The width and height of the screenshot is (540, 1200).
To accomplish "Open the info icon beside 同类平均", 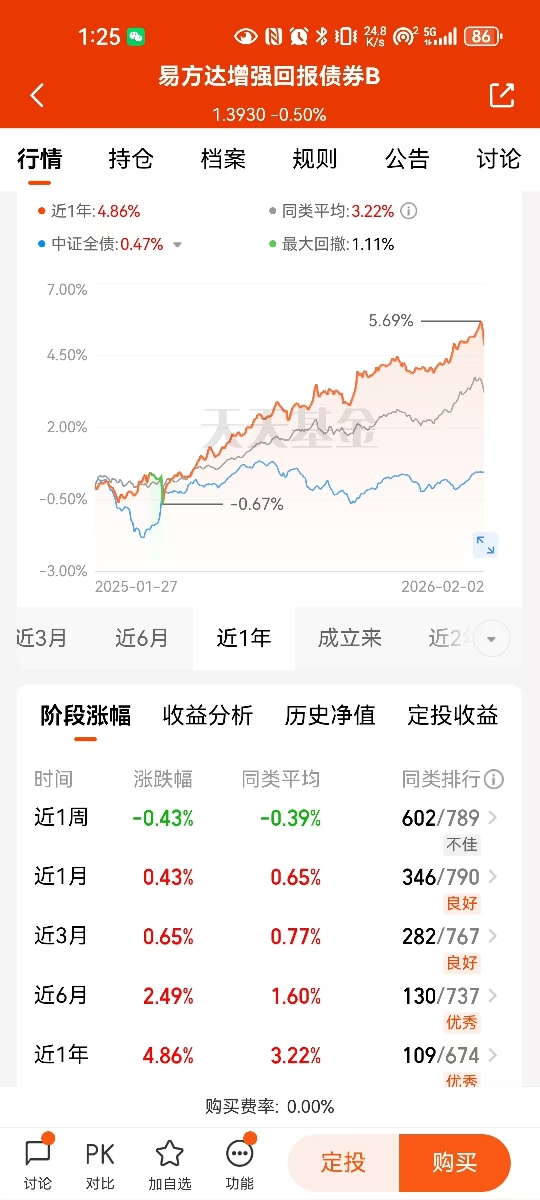I will point(408,211).
